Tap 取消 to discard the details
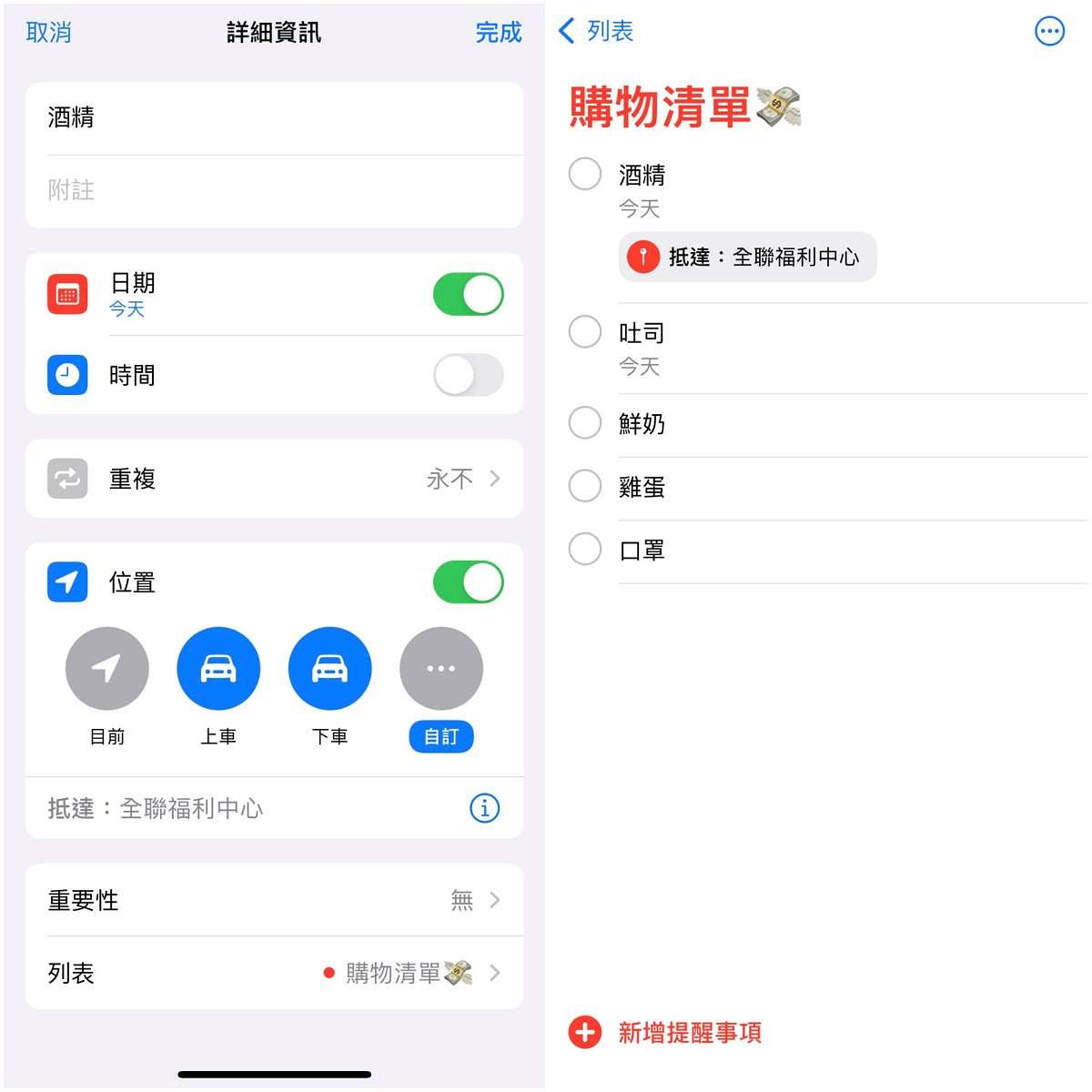The height and width of the screenshot is (1092, 1092). click(49, 33)
